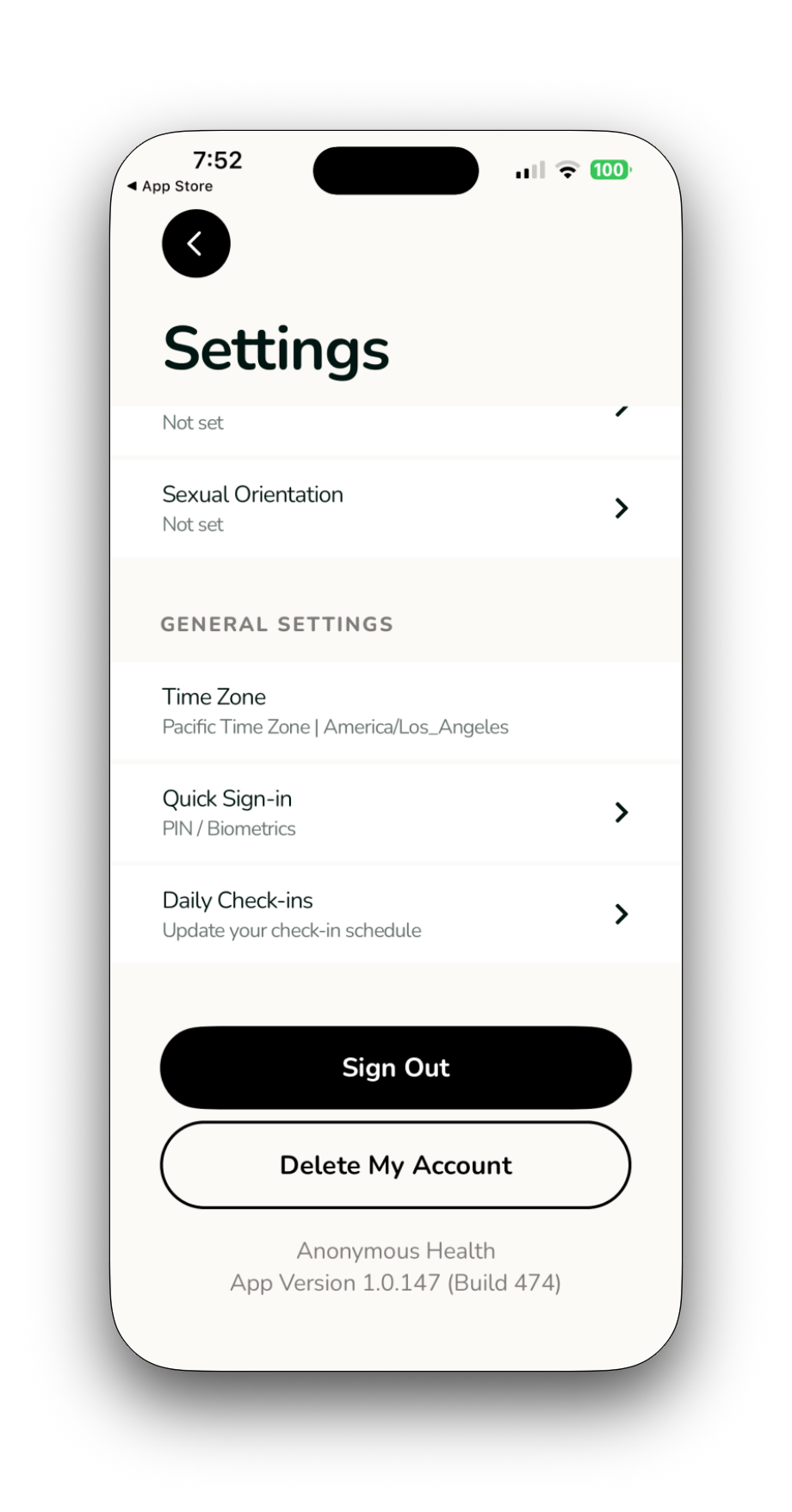Open Quick Sign-in settings
The image size is (792, 1512).
[395, 813]
